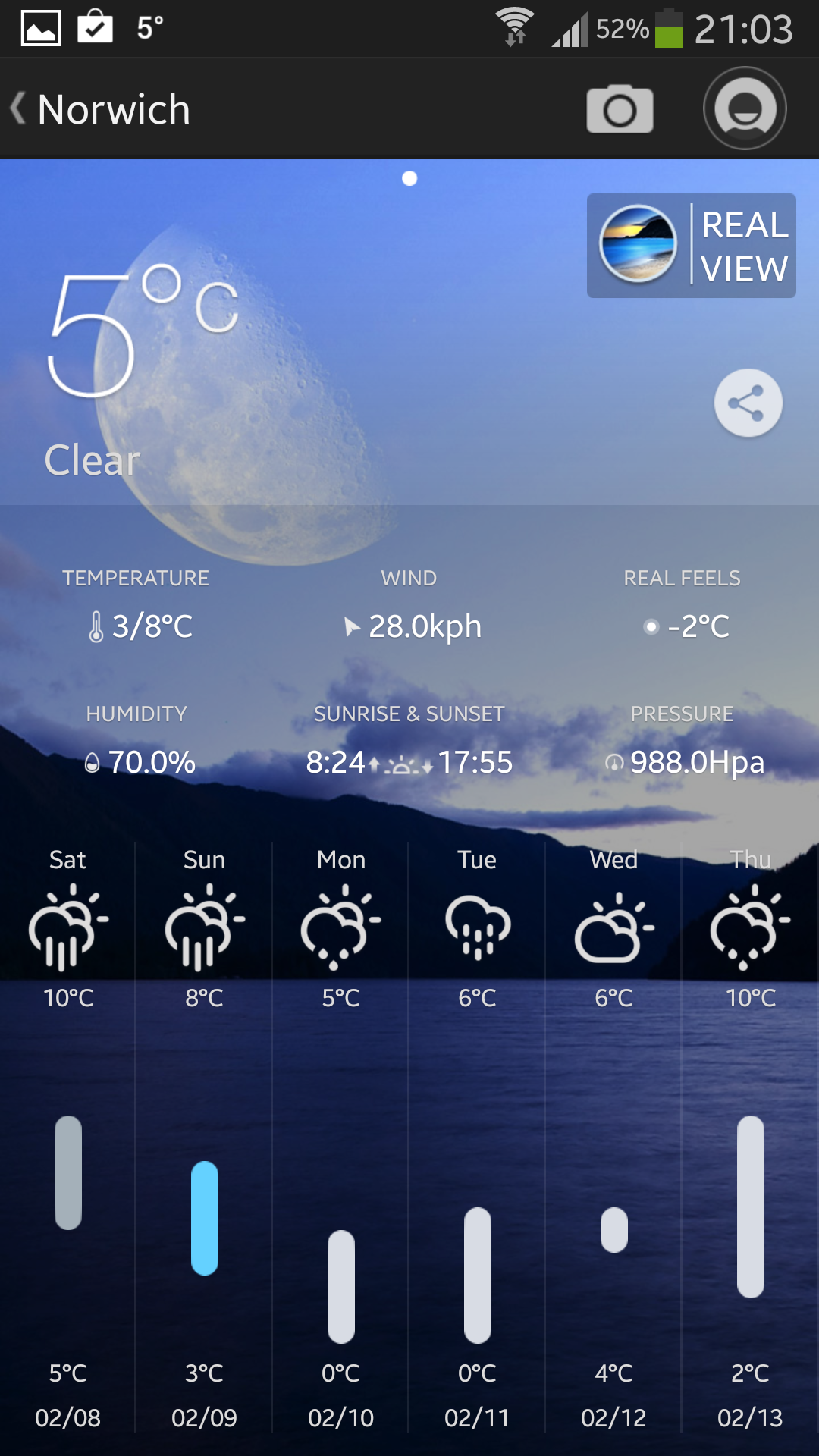Select Thursday 02/13 forecast
The image size is (819, 1456).
[751, 1137]
